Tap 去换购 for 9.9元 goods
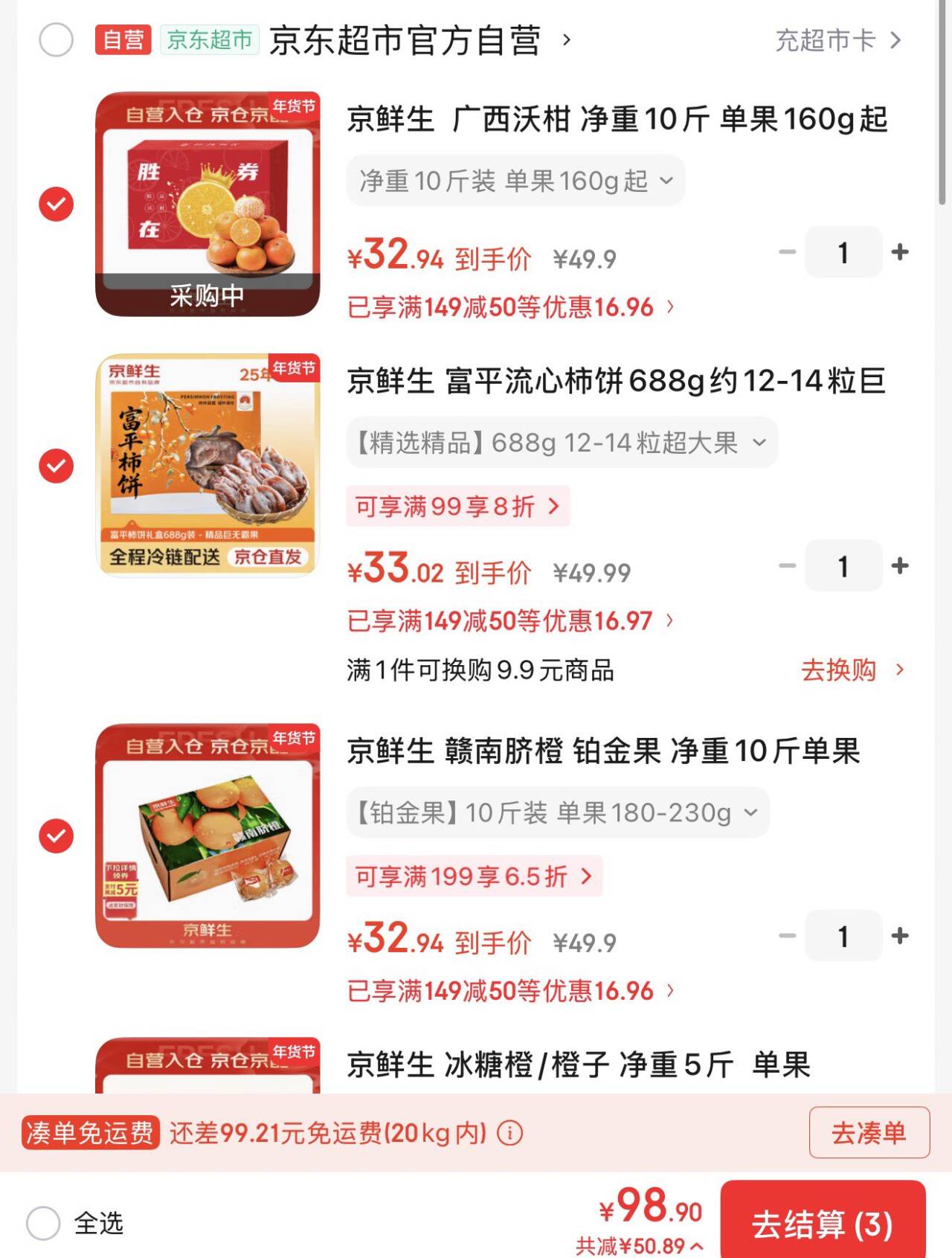 pyautogui.click(x=852, y=670)
